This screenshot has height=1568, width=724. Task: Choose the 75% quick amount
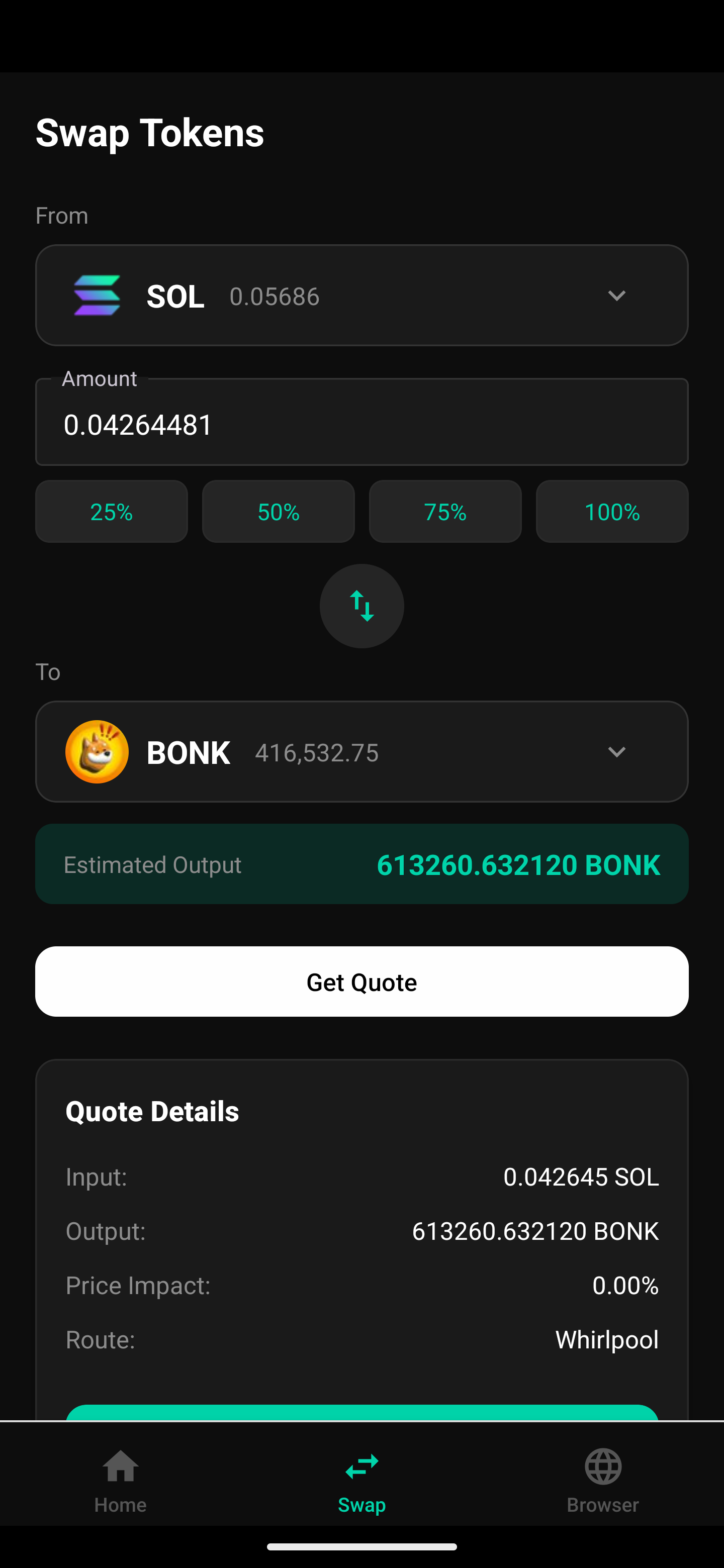pos(445,511)
